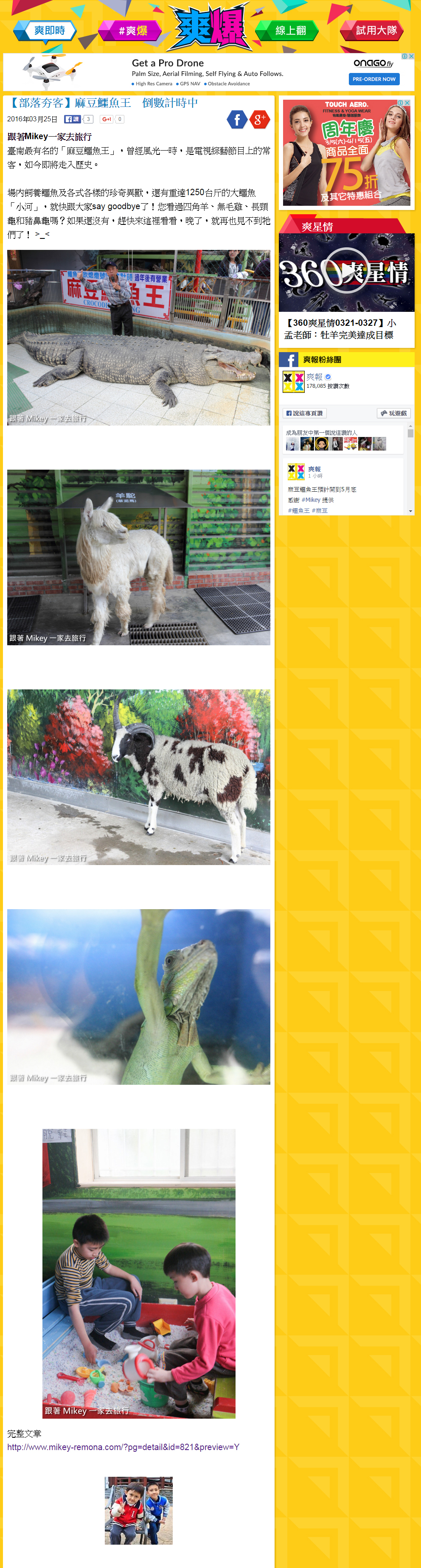The height and width of the screenshot is (1568, 421).
Task: Open the 爽即時 tab
Action: pyautogui.click(x=49, y=31)
